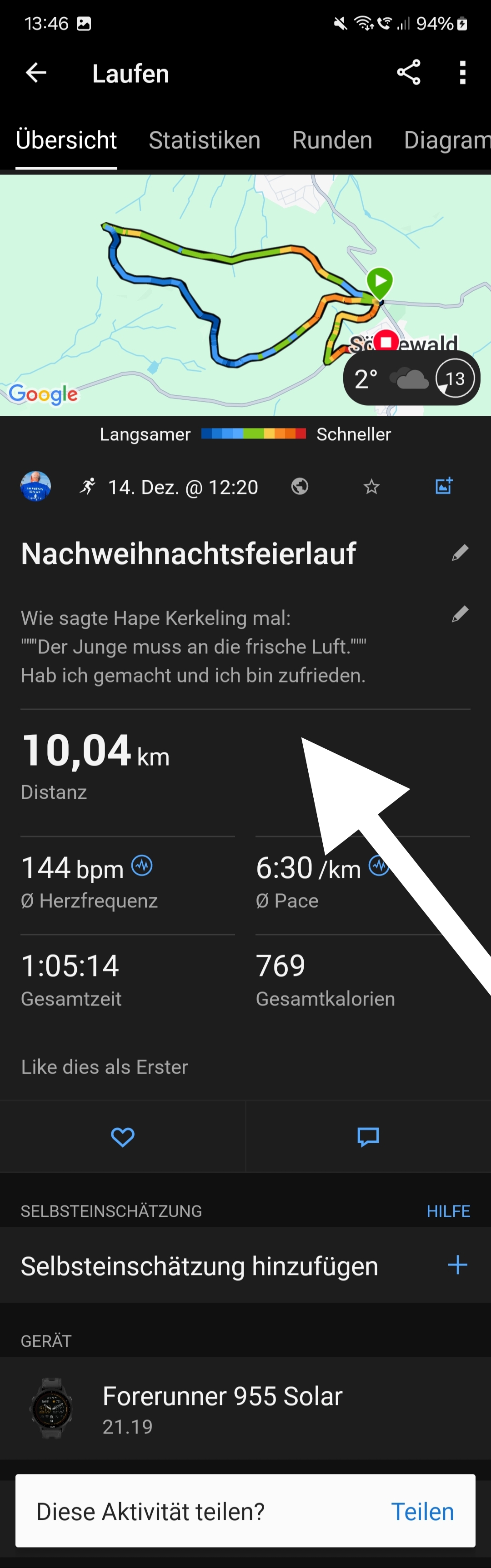Image resolution: width=491 pixels, height=1568 pixels.
Task: Switch to the Runden tab
Action: pos(332,140)
